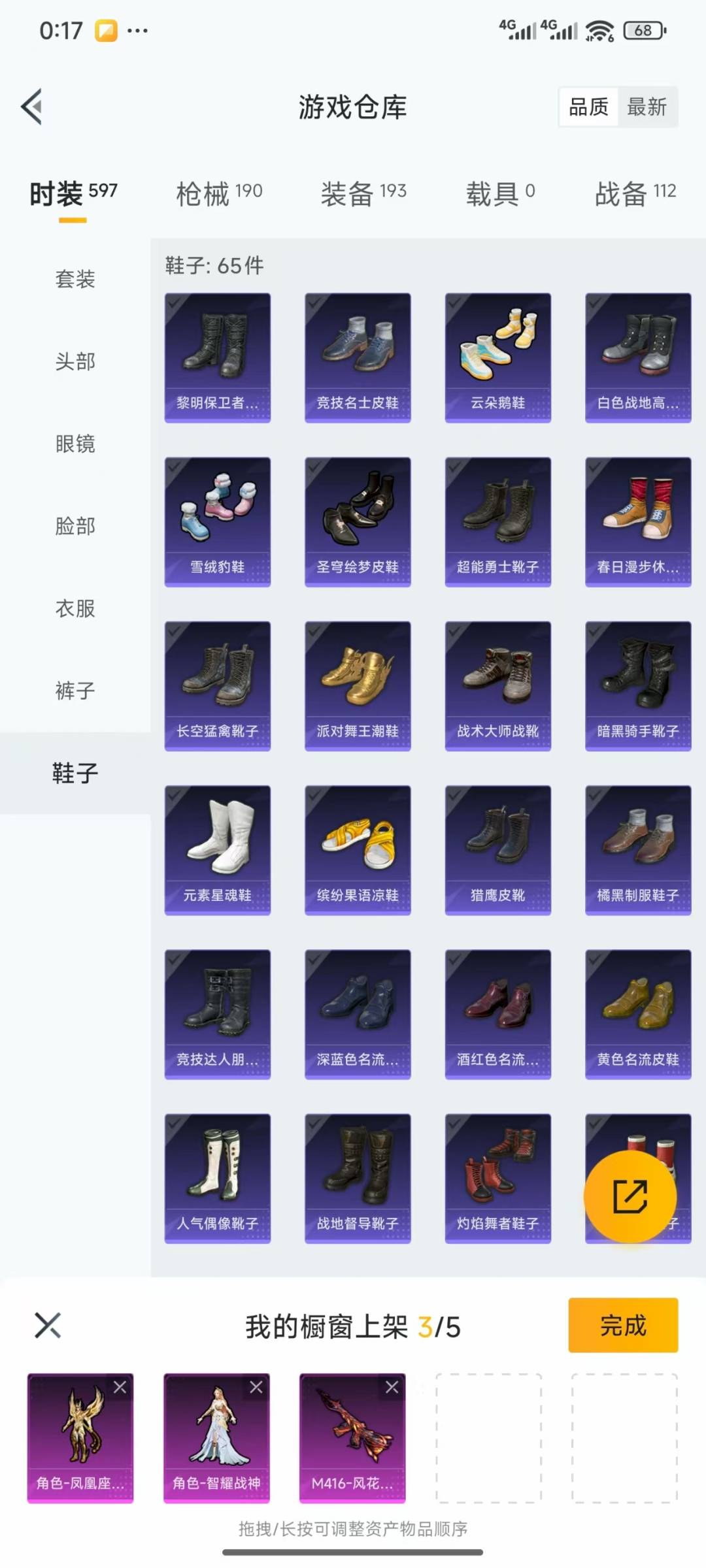
Task: Pick the 派对舞王潮鞋 item
Action: (x=358, y=685)
